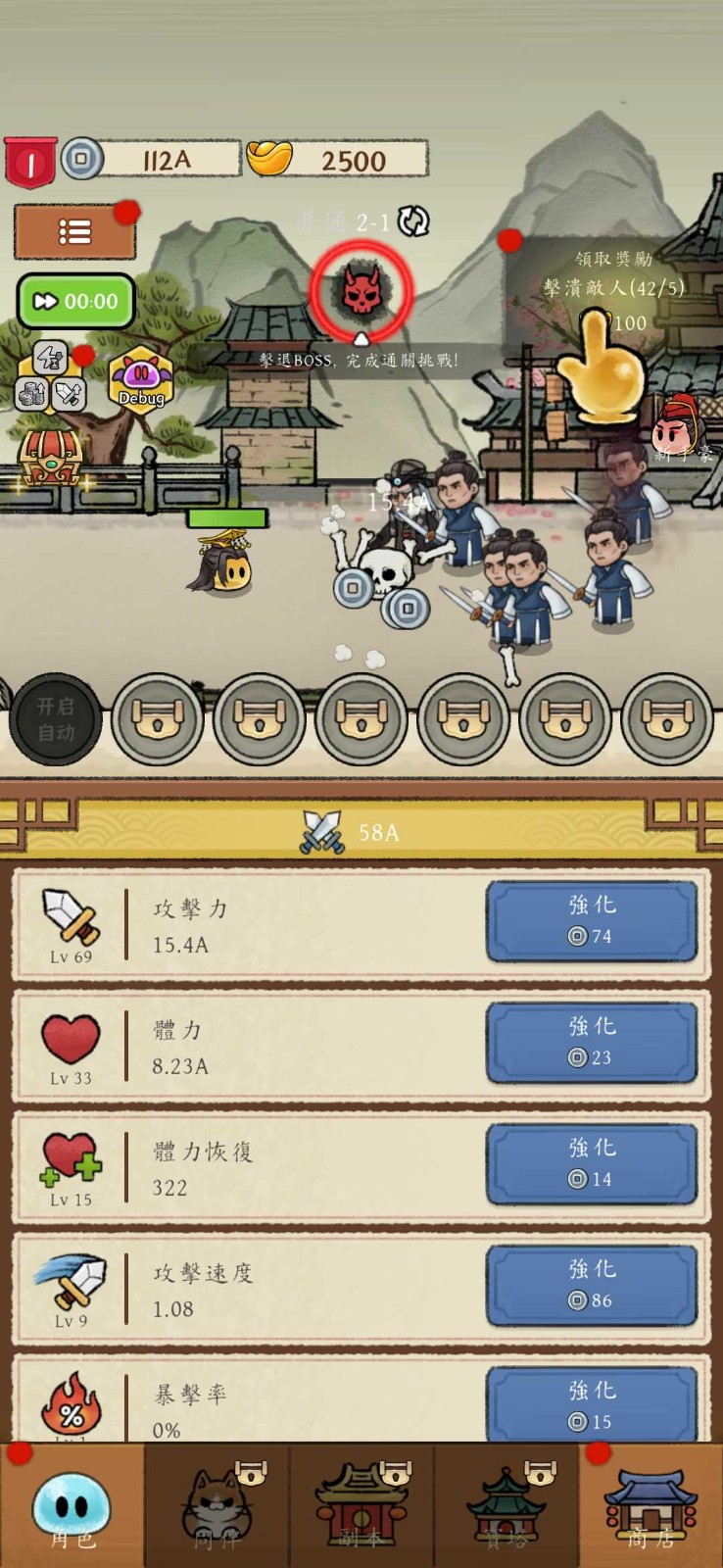The height and width of the screenshot is (1568, 723).
Task: Challenge the red demon boss icon
Action: 361,289
